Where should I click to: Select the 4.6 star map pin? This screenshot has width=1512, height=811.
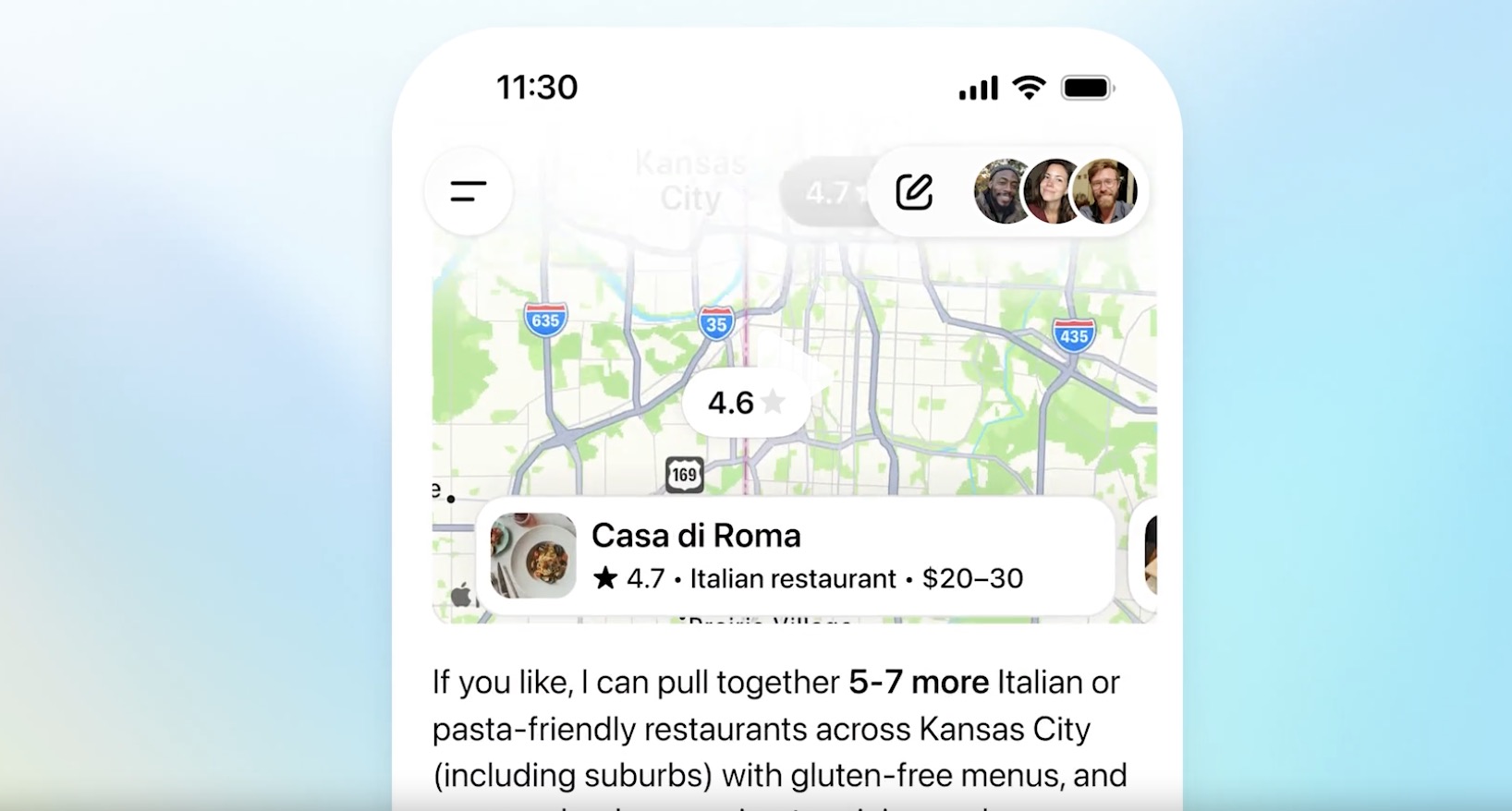pos(745,403)
